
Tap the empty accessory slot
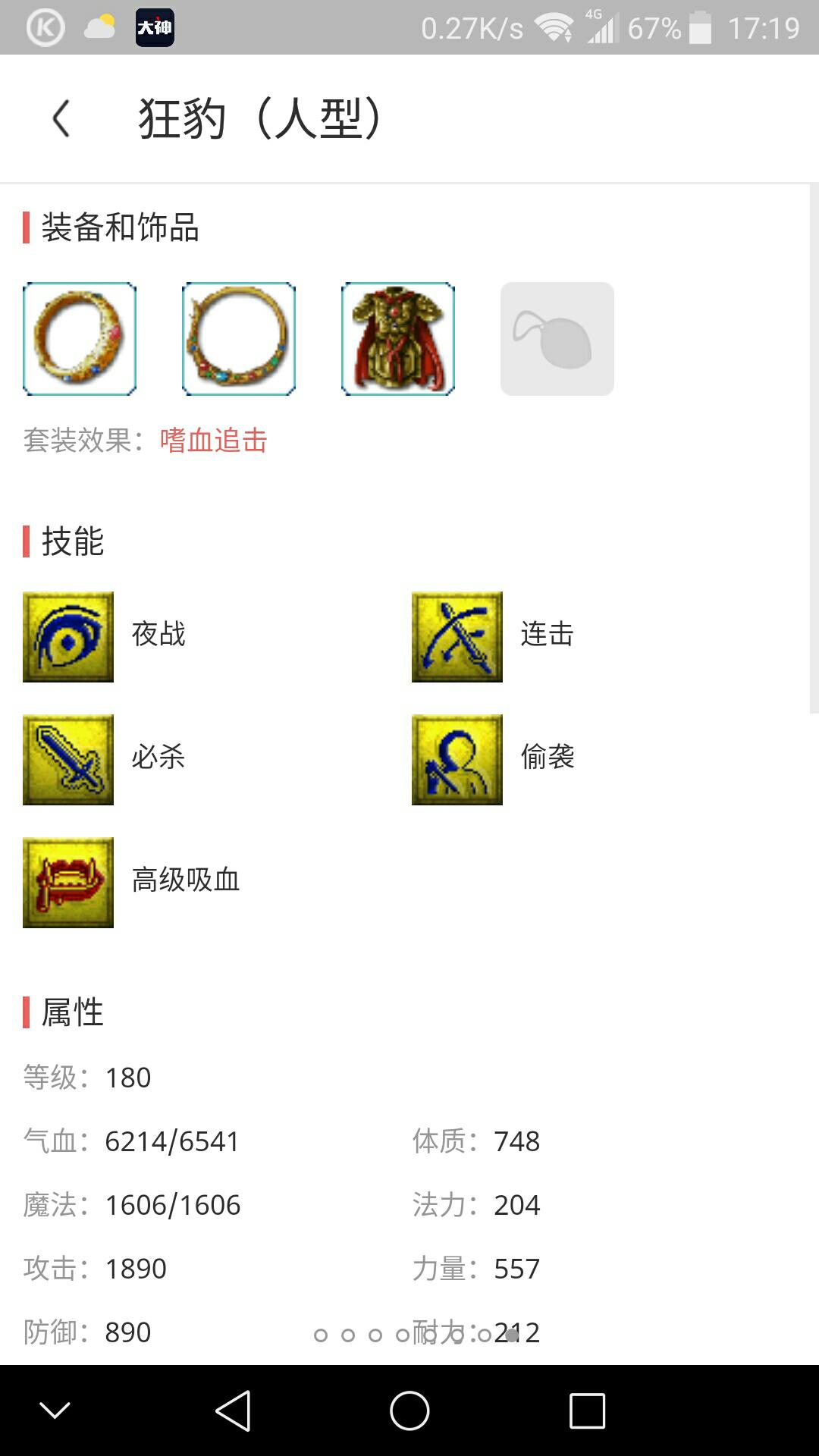[x=557, y=339]
